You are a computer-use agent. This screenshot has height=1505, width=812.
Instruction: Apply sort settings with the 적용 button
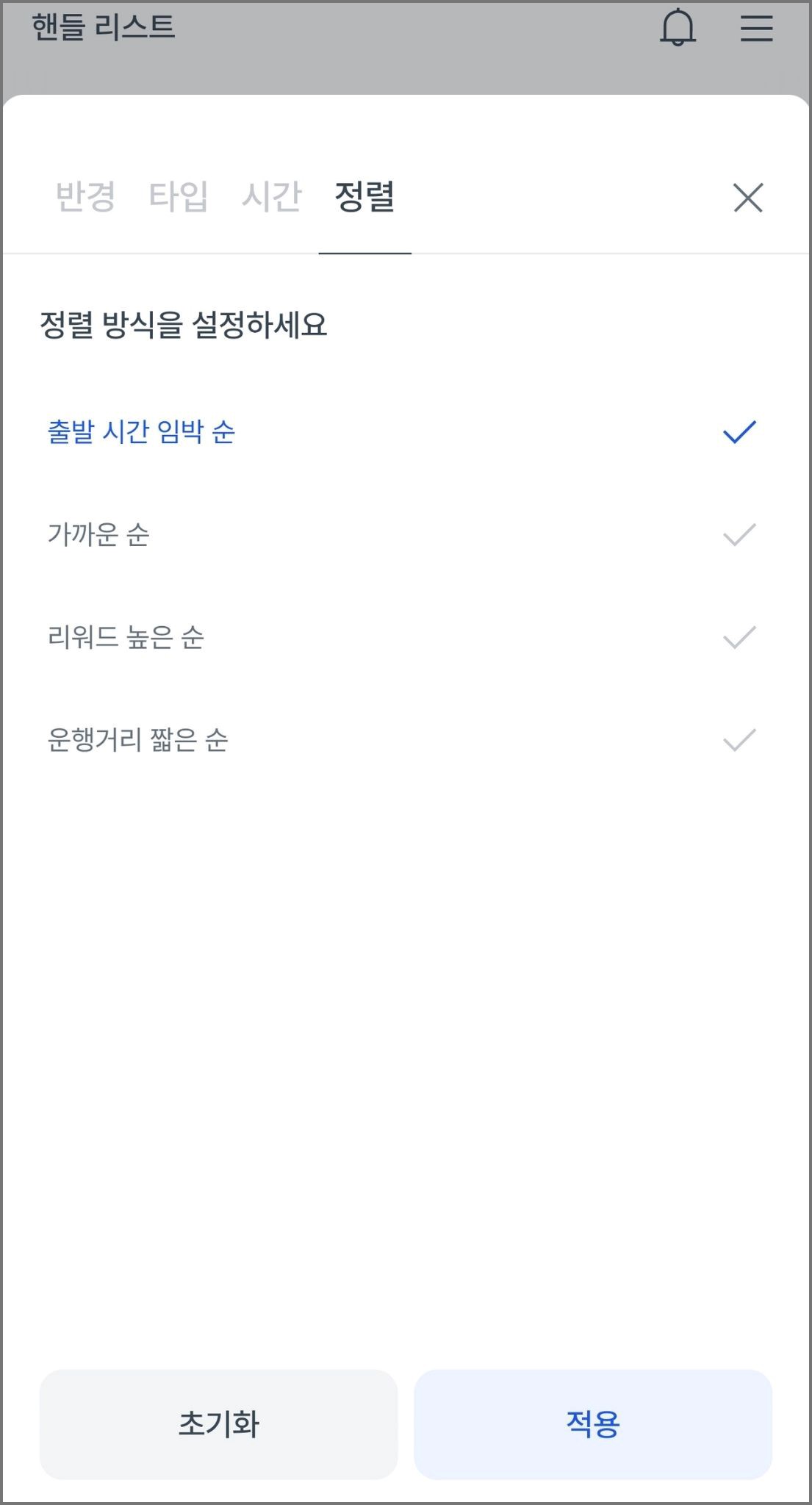pyautogui.click(x=593, y=1423)
